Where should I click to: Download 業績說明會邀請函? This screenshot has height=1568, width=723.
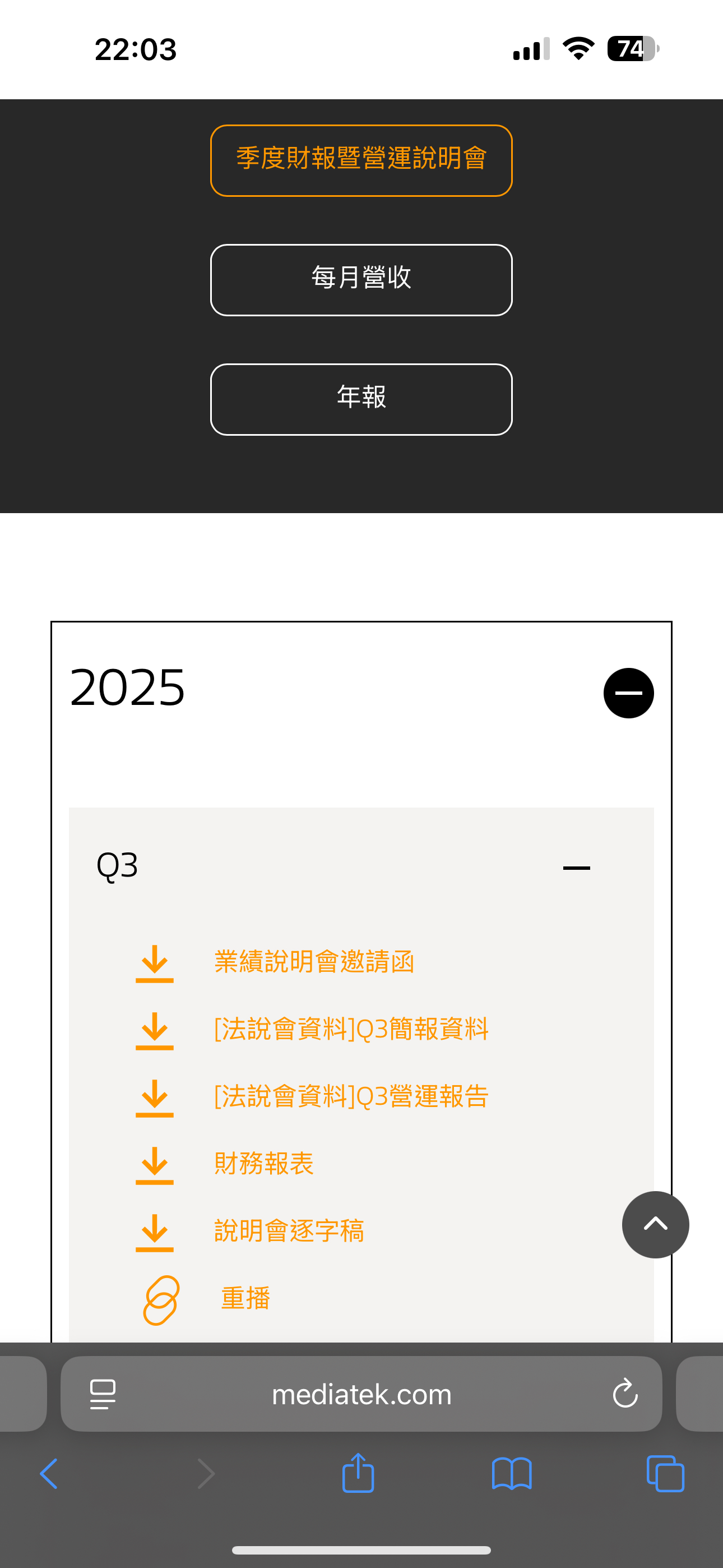(314, 962)
